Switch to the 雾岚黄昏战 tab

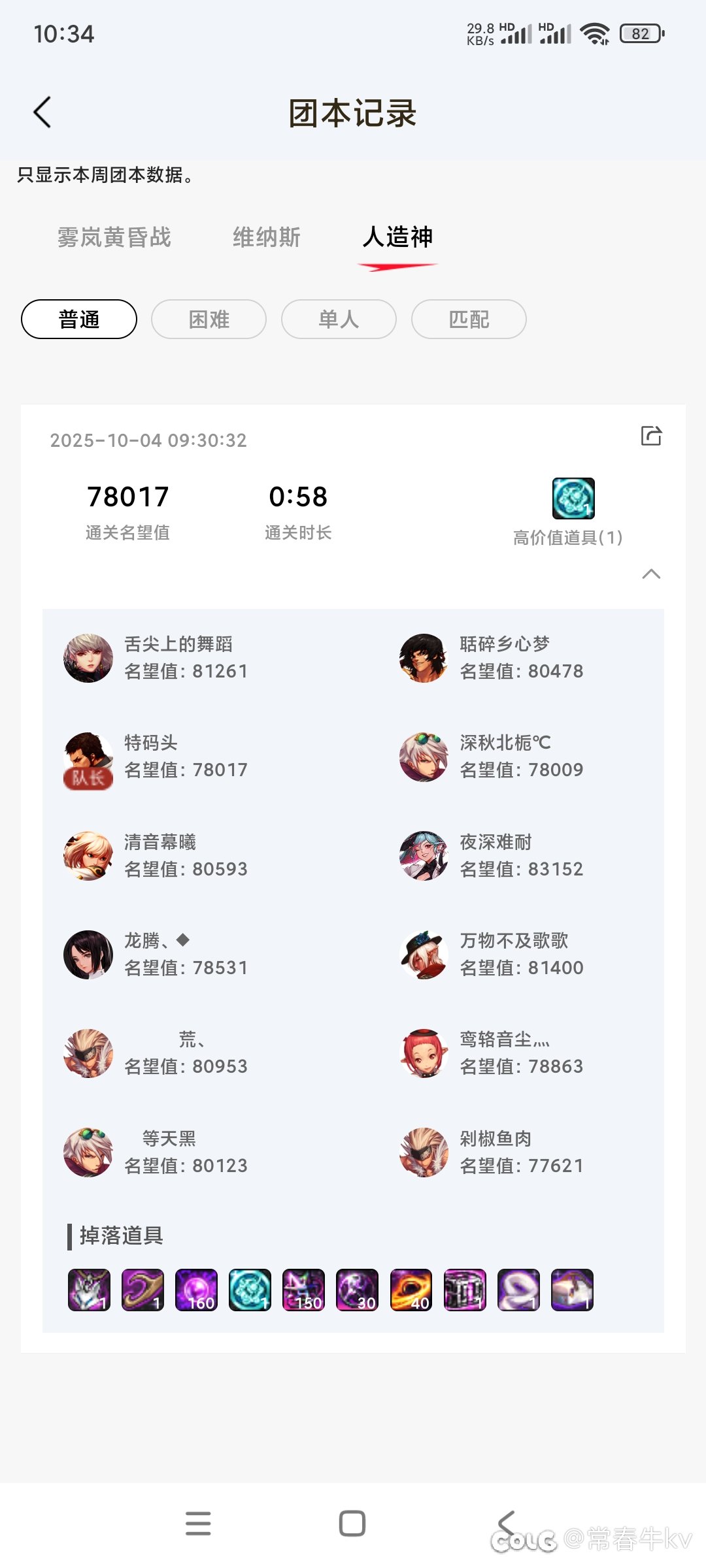point(114,237)
